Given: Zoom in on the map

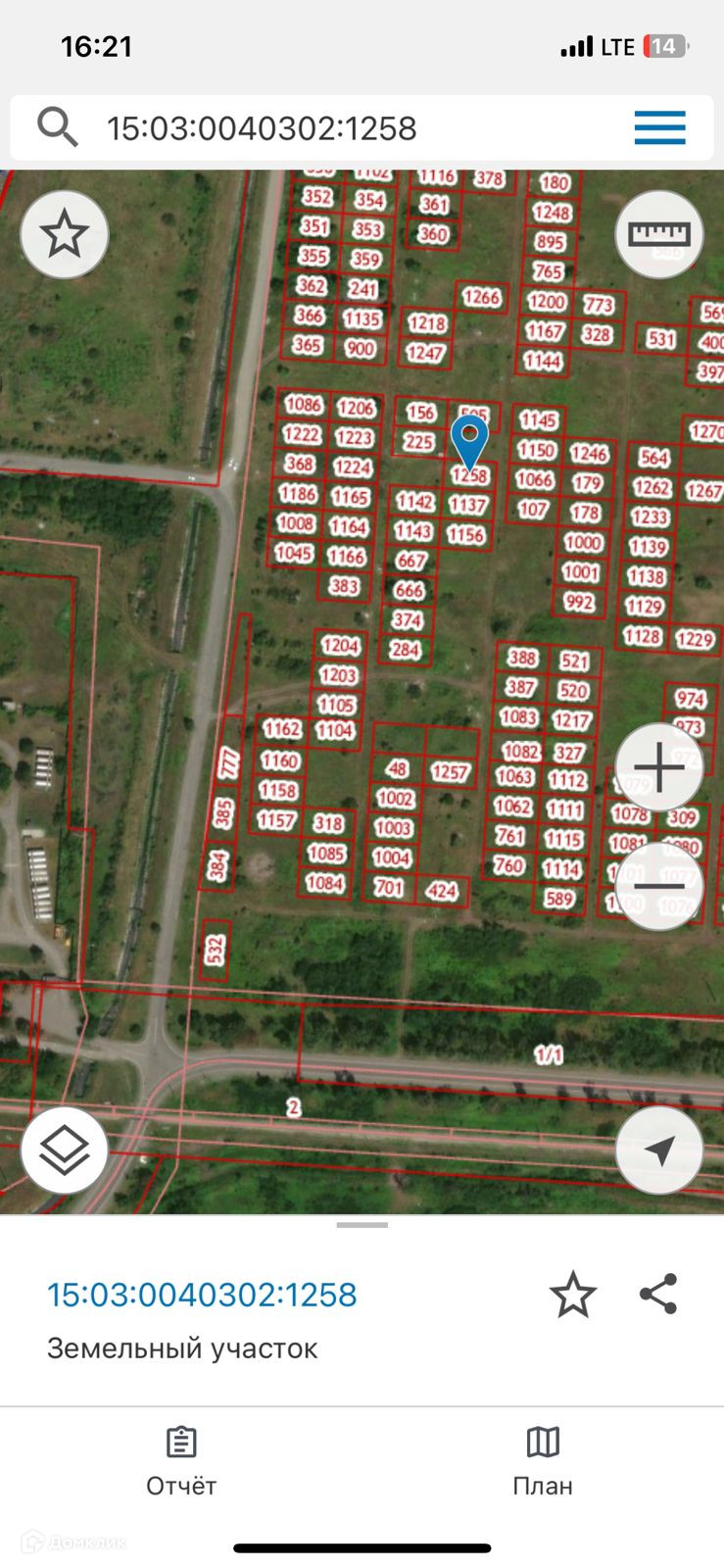Looking at the screenshot, I should click(659, 767).
